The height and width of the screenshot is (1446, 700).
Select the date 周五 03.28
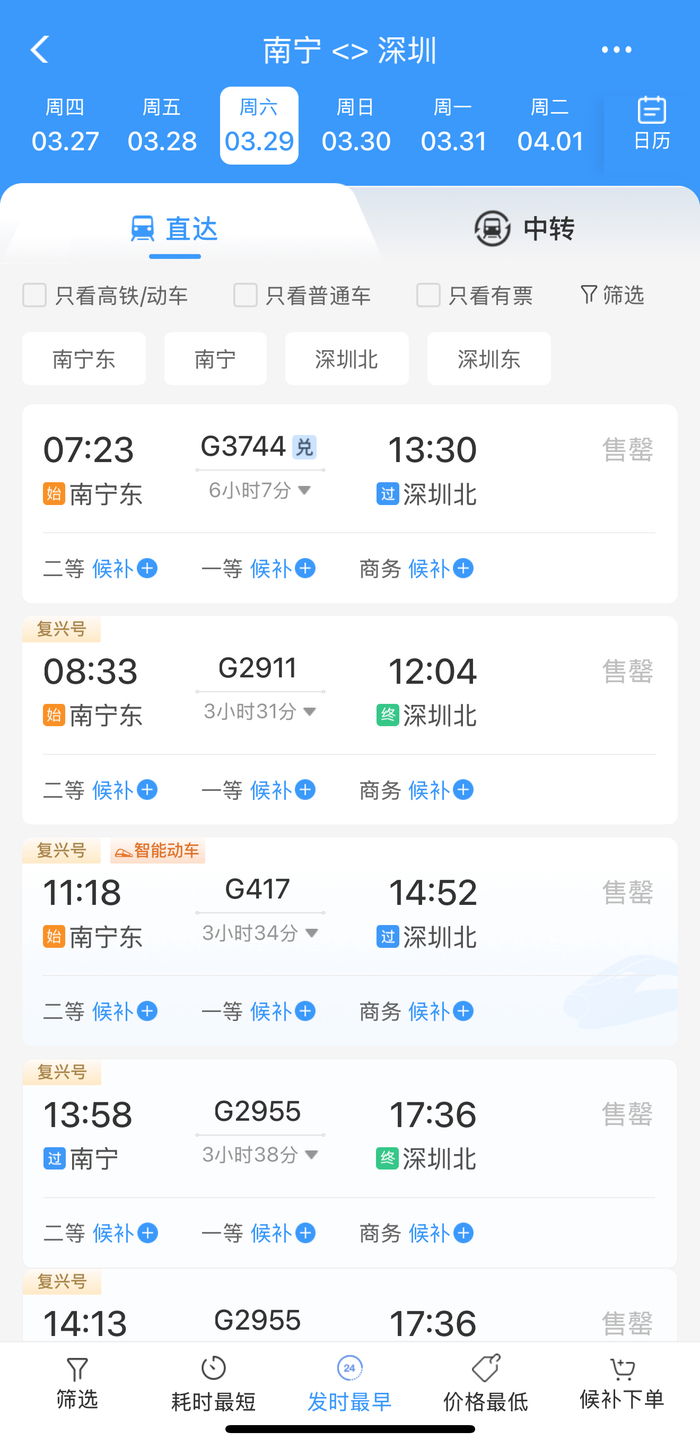pyautogui.click(x=162, y=126)
